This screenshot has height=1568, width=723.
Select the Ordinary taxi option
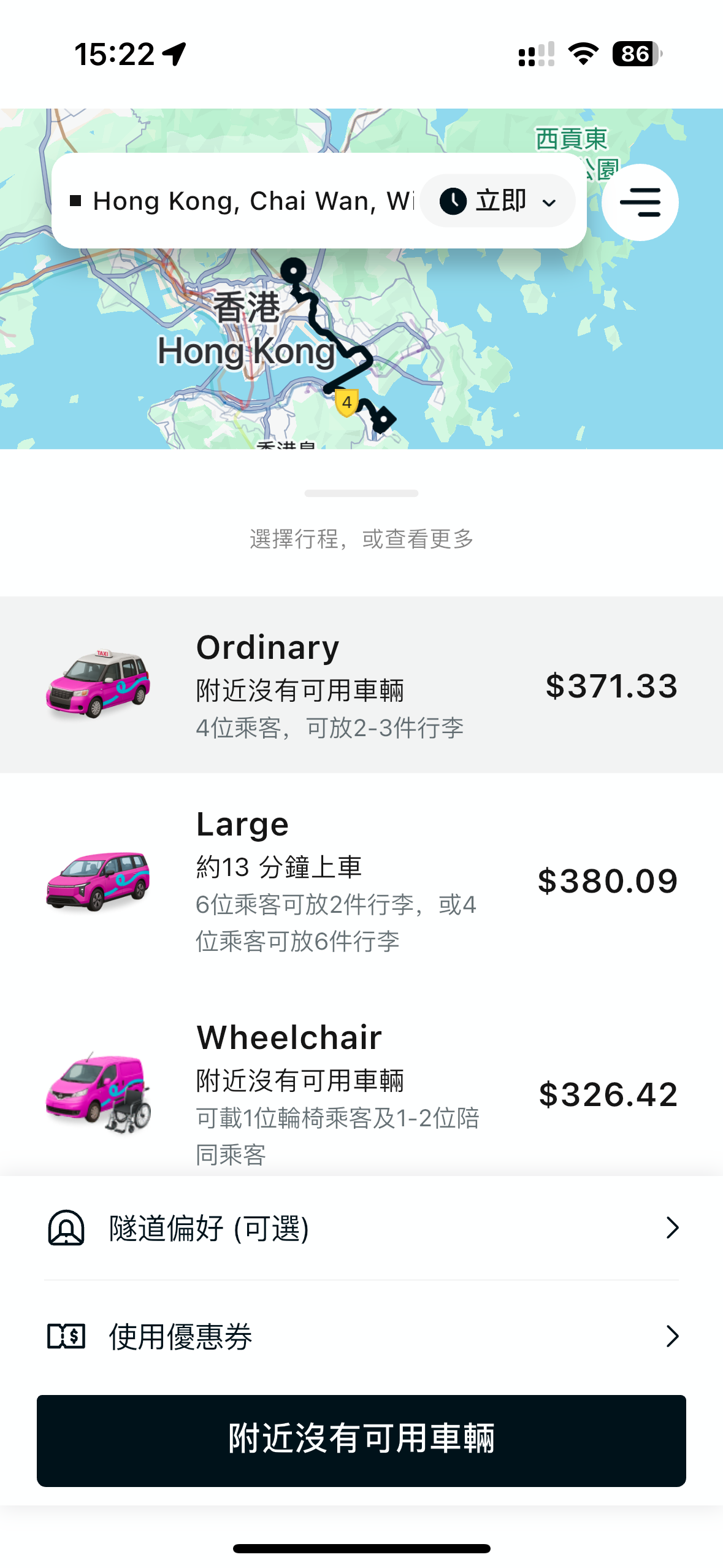coord(361,685)
